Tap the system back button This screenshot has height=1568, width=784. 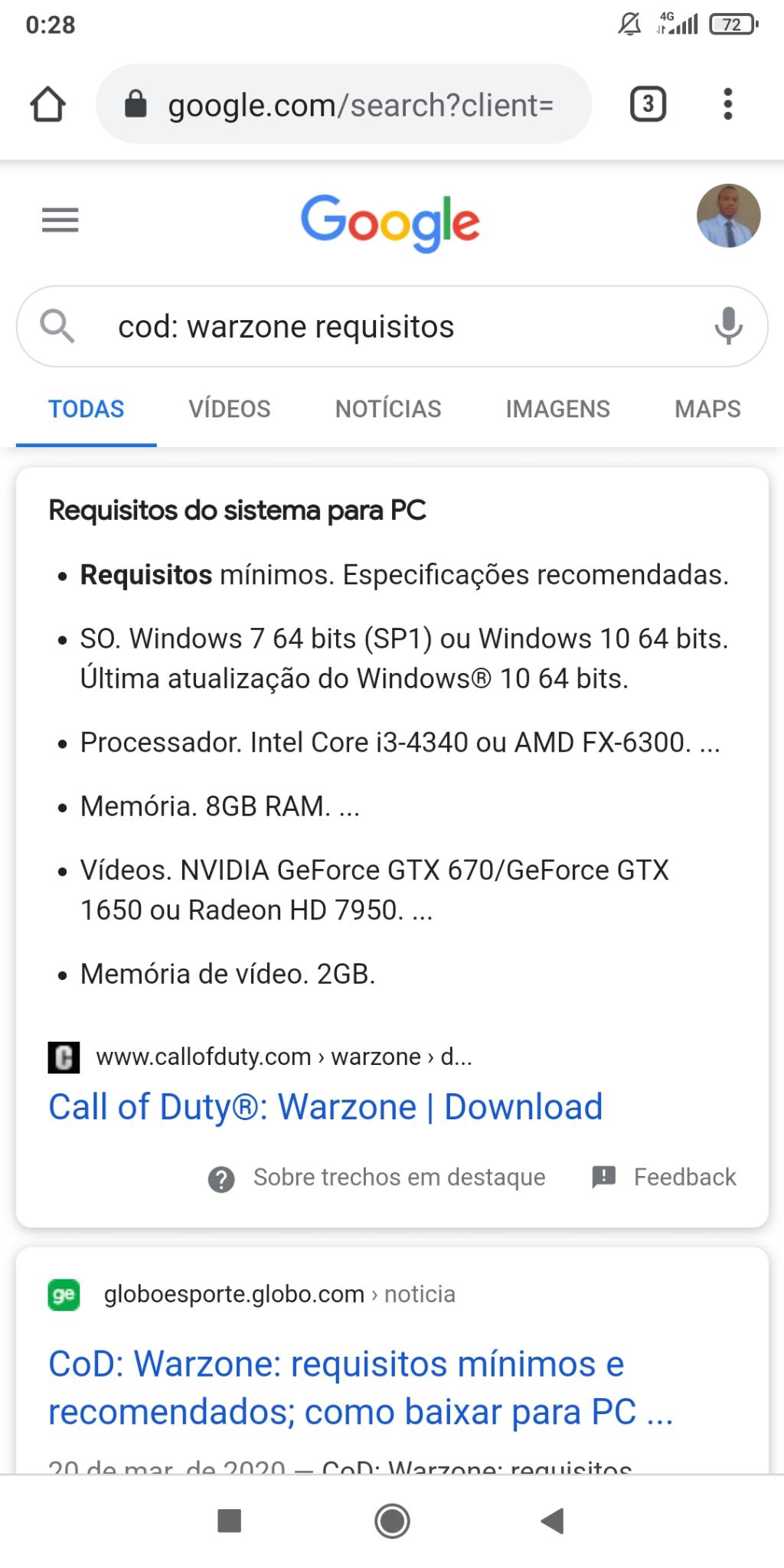tap(553, 1521)
